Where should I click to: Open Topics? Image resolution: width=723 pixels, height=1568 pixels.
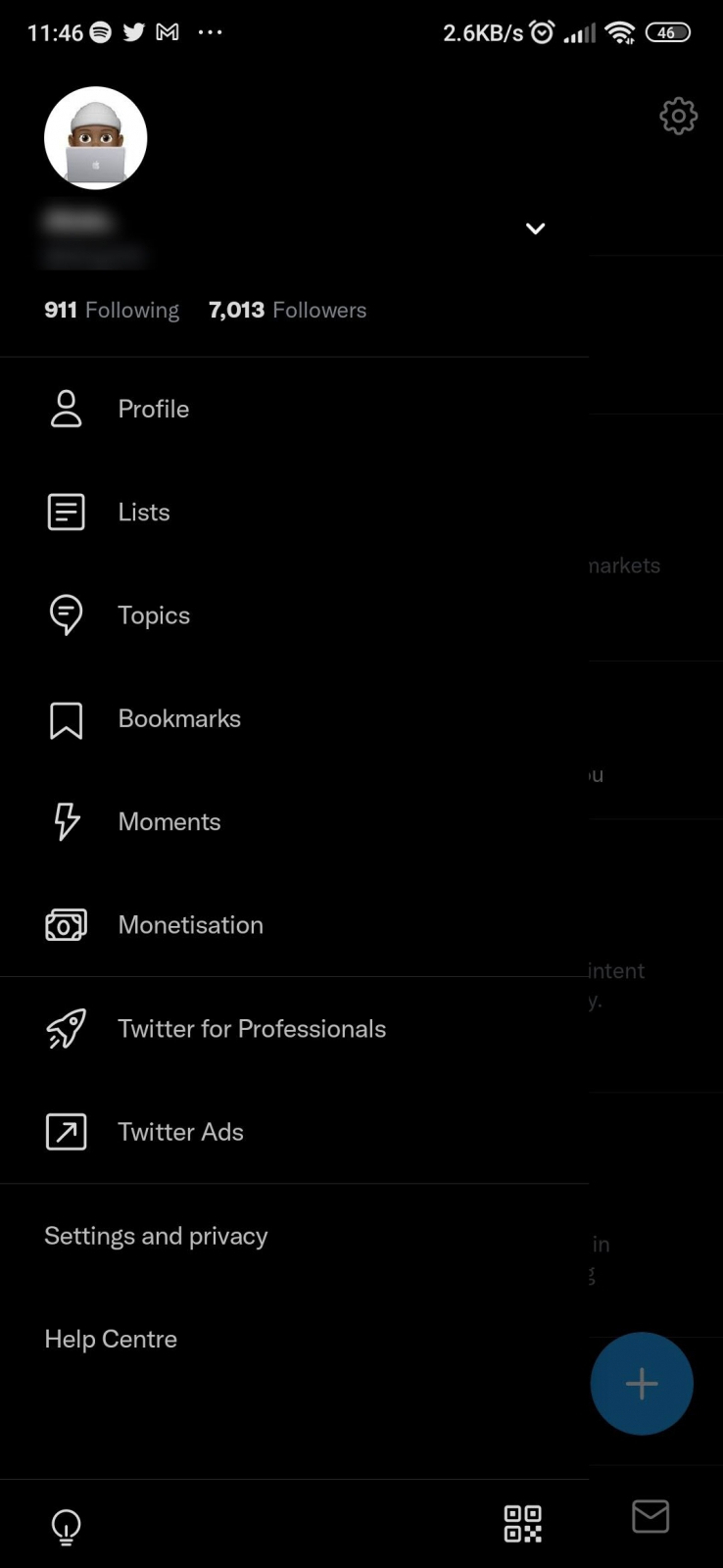pos(154,615)
